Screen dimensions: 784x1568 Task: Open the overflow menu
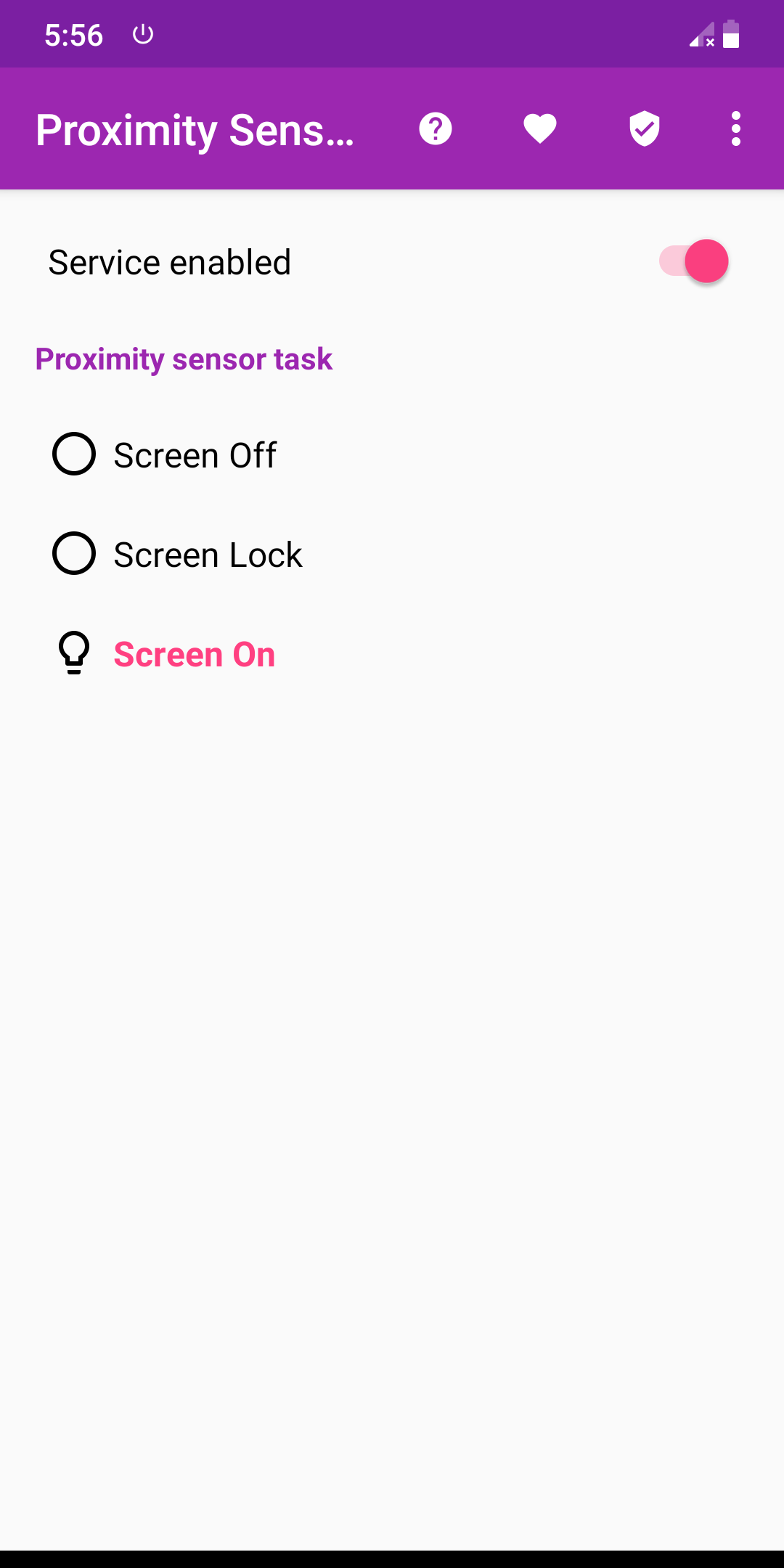[x=736, y=129]
